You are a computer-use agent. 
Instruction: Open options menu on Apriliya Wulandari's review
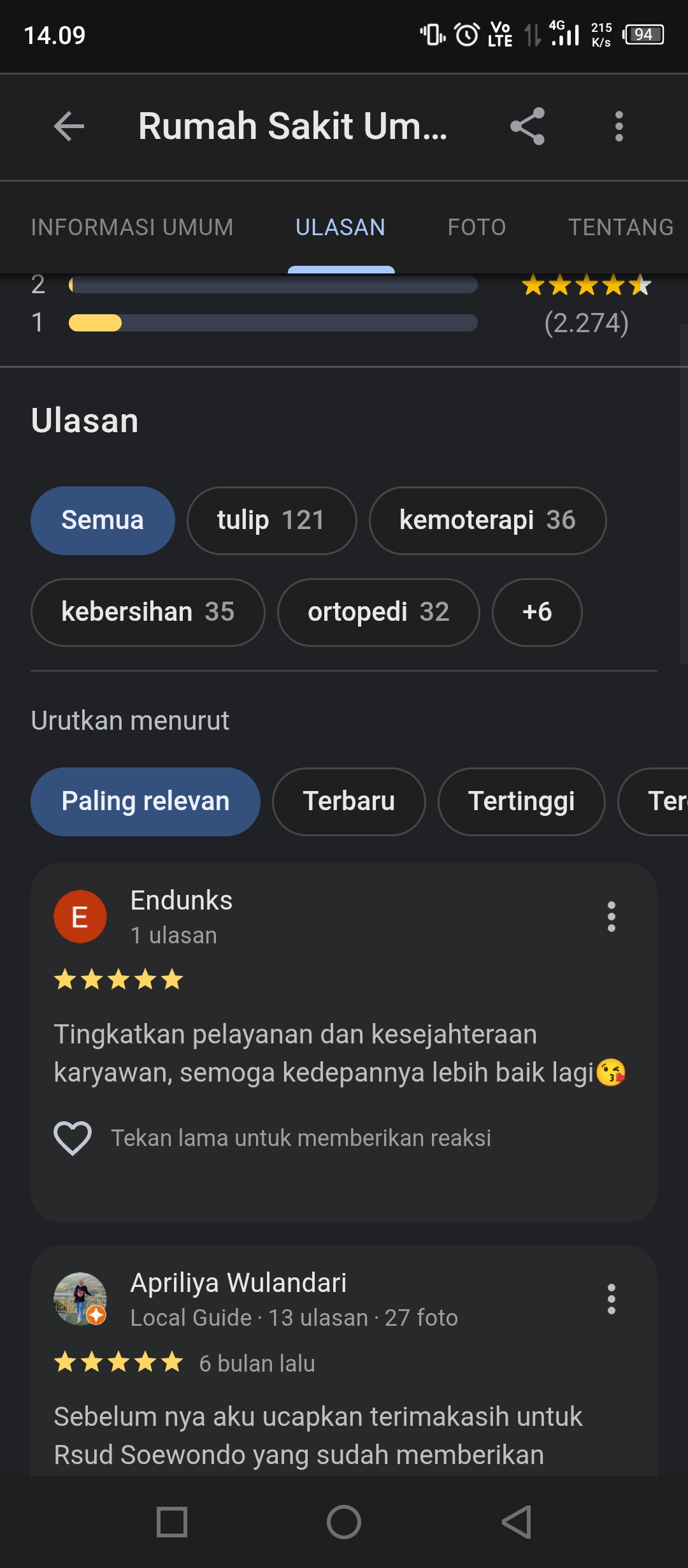(612, 1299)
